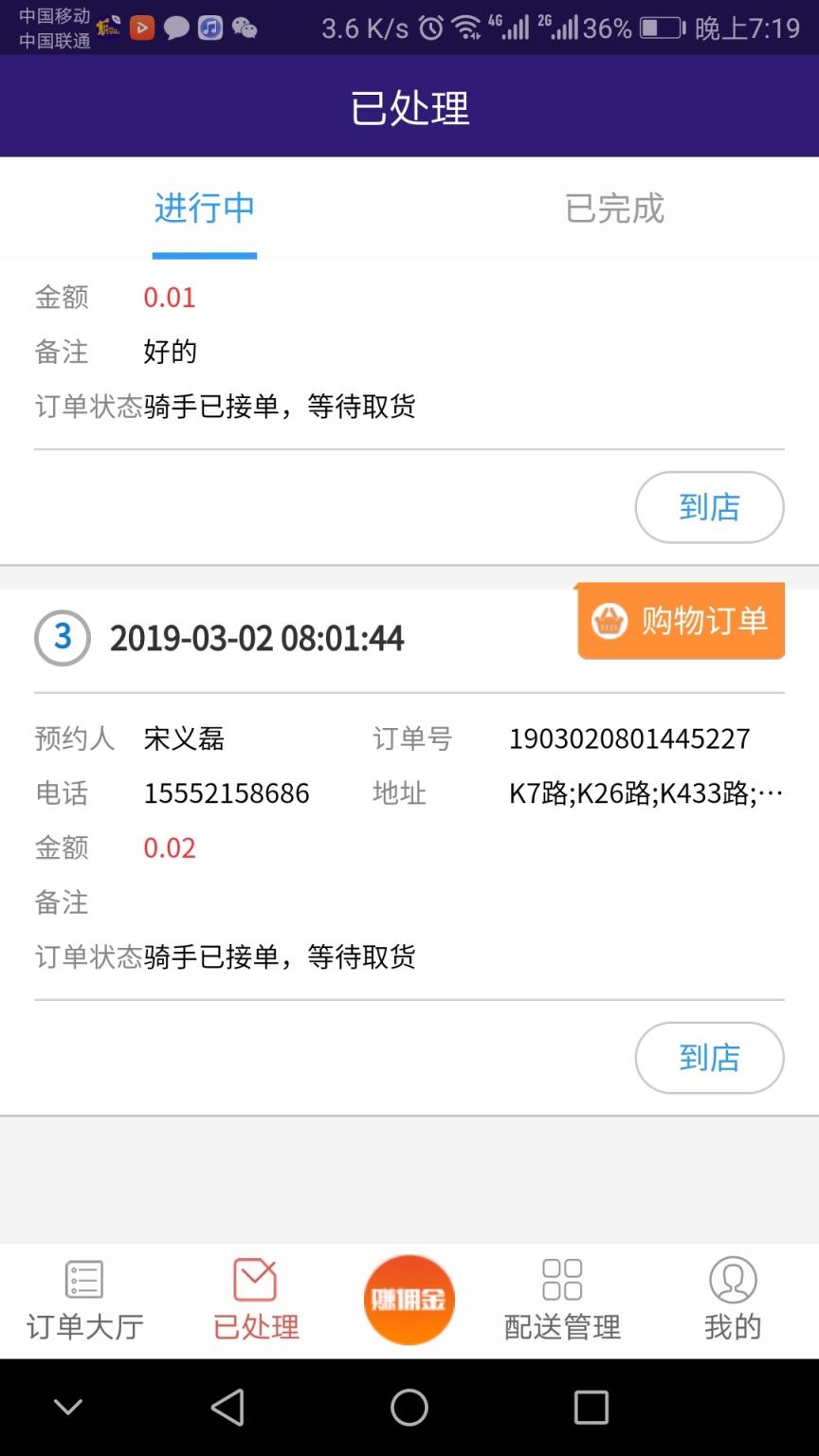Switch to the 进行中 in-progress tab
The width and height of the screenshot is (819, 1456).
pos(204,209)
